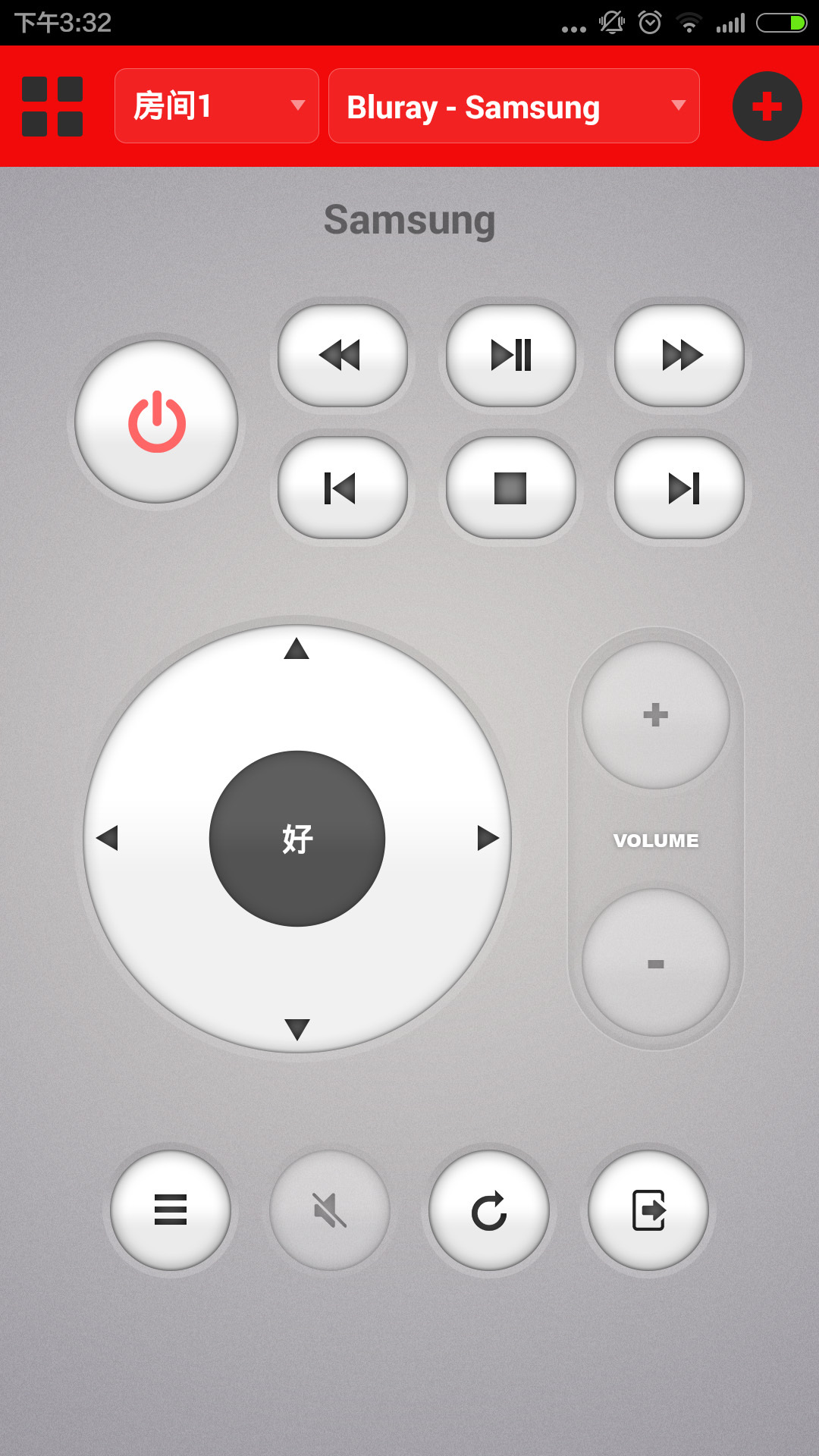Viewport: 819px width, 1456px height.
Task: Expand the 房间1 room dropdown
Action: tap(216, 106)
